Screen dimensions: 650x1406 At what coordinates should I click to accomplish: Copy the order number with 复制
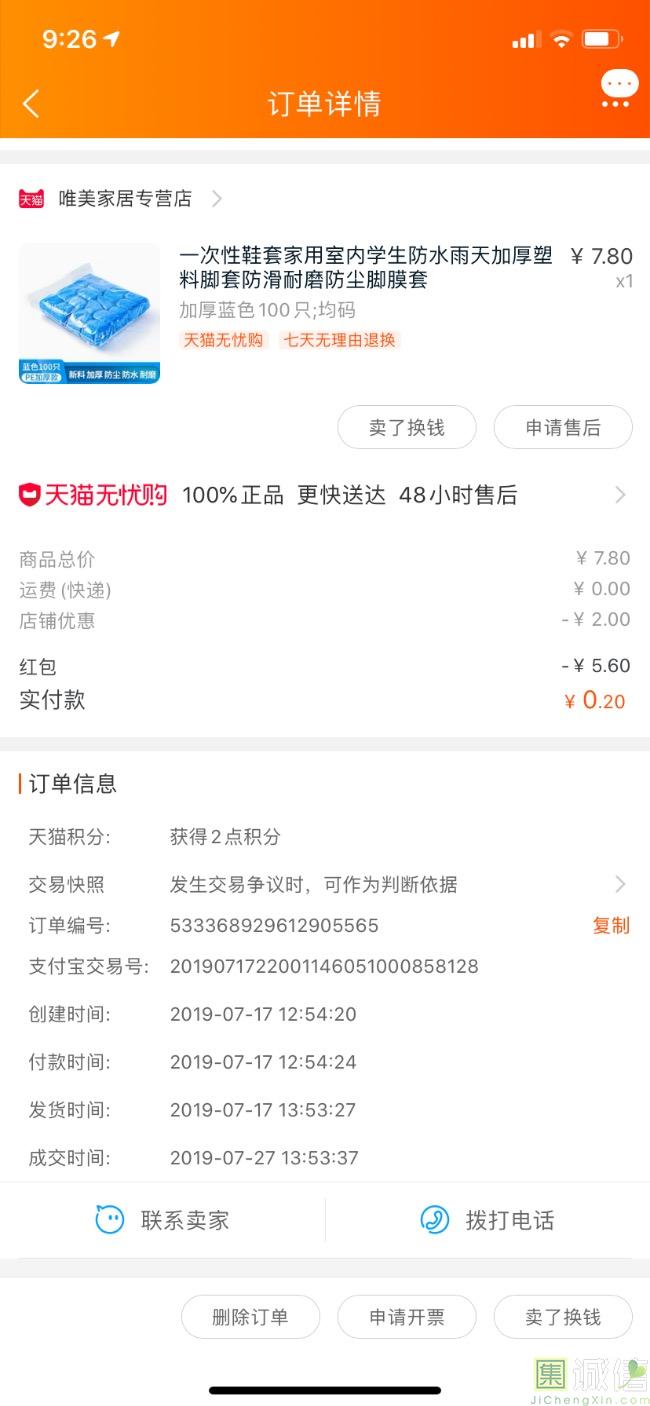tap(611, 926)
